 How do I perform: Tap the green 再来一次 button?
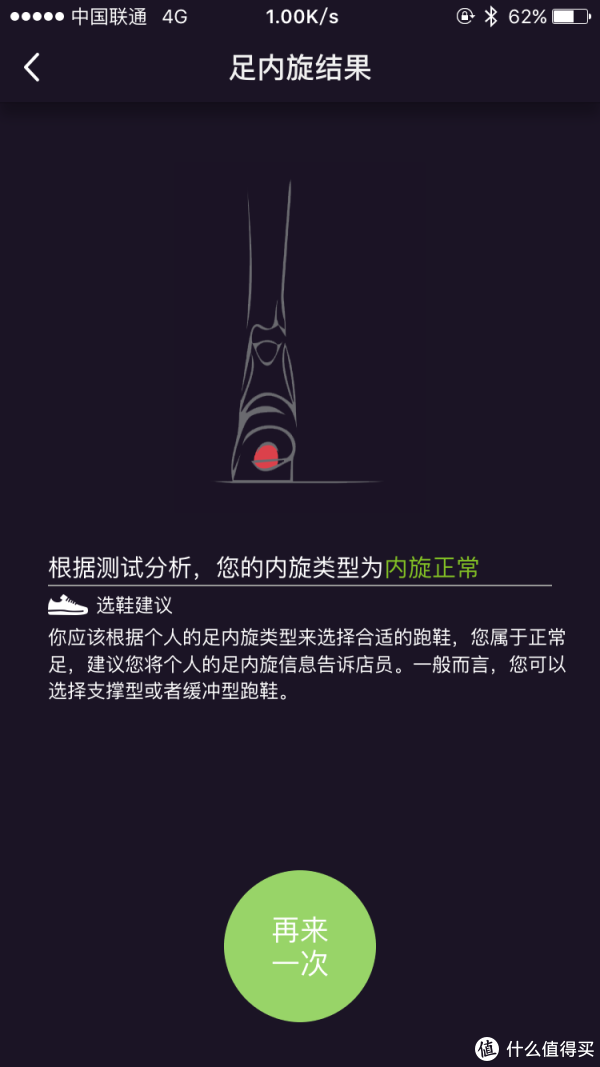pyautogui.click(x=300, y=946)
